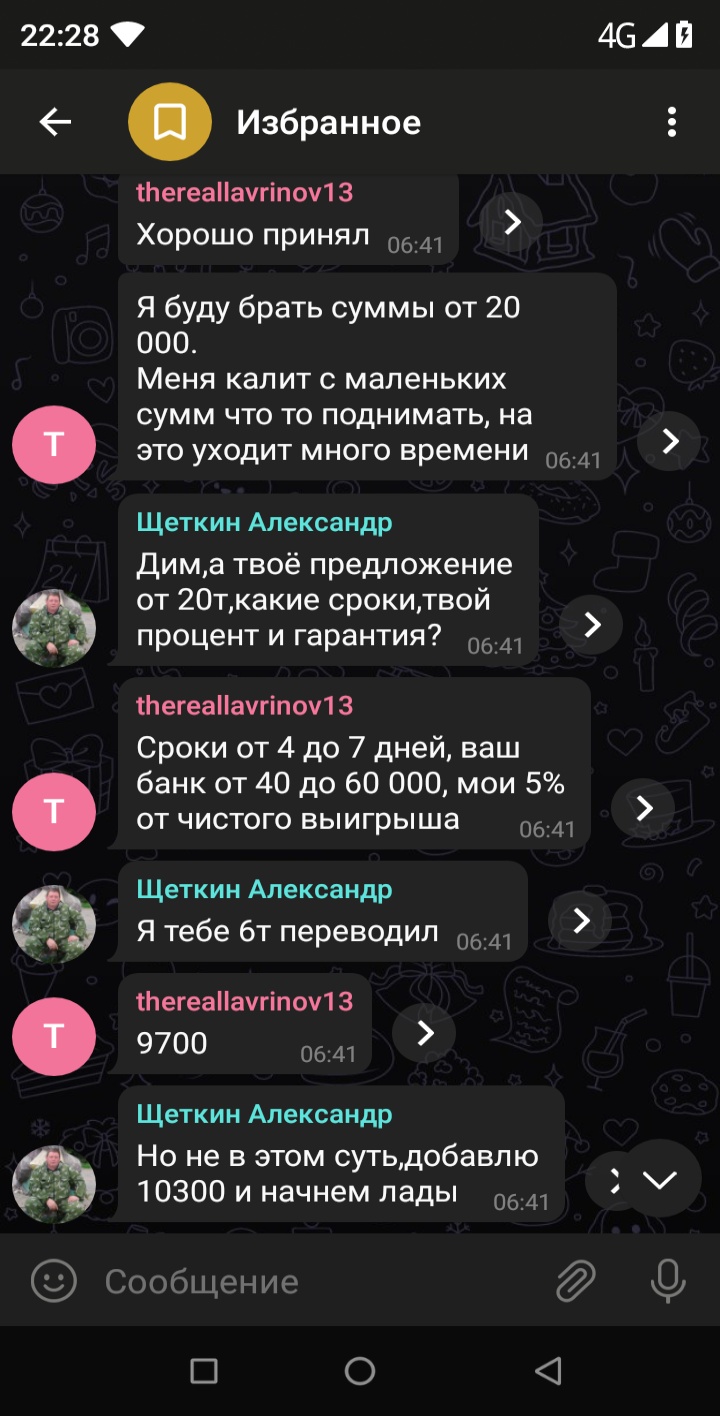Open the Избранное chat header

click(328, 122)
